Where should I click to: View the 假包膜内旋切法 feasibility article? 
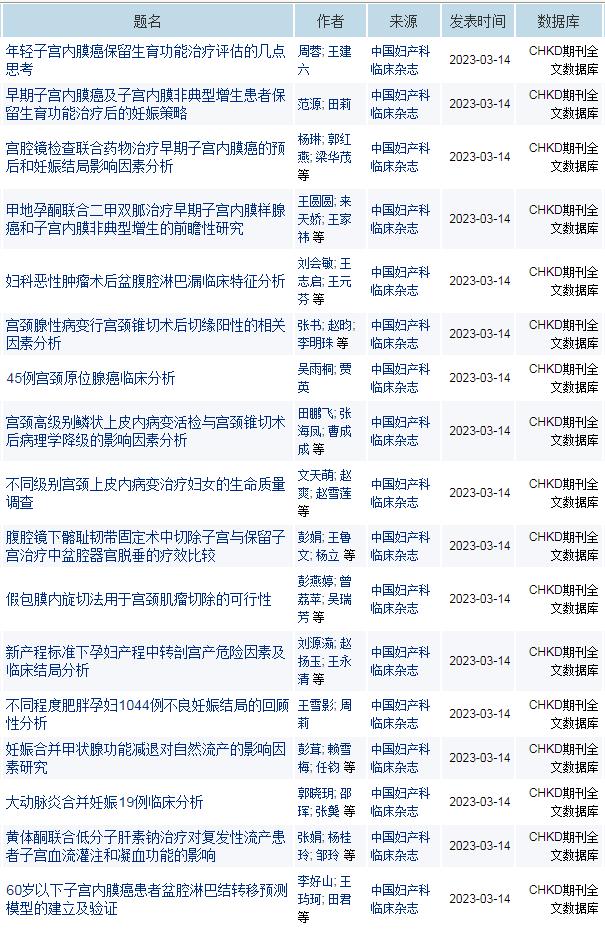139,599
